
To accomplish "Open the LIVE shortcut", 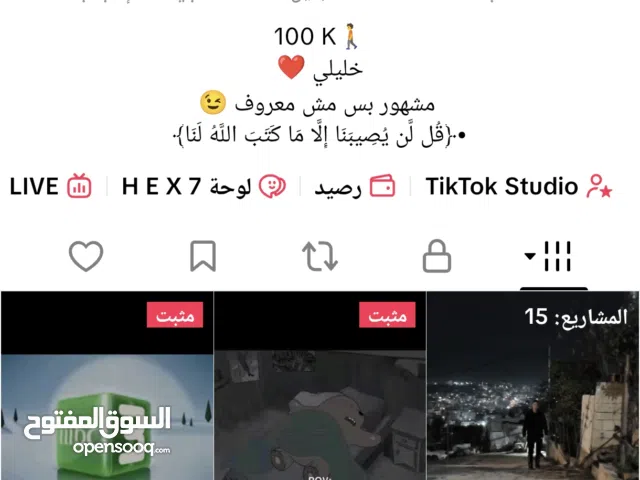I will 50,186.
